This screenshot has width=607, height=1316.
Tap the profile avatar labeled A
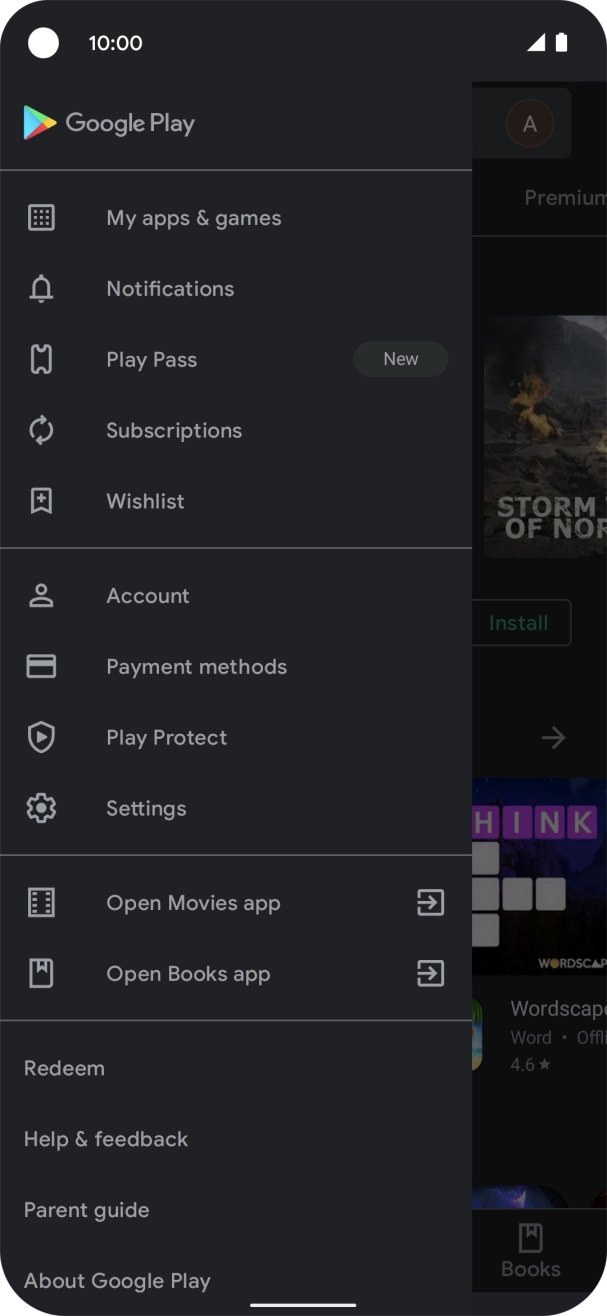click(x=530, y=124)
